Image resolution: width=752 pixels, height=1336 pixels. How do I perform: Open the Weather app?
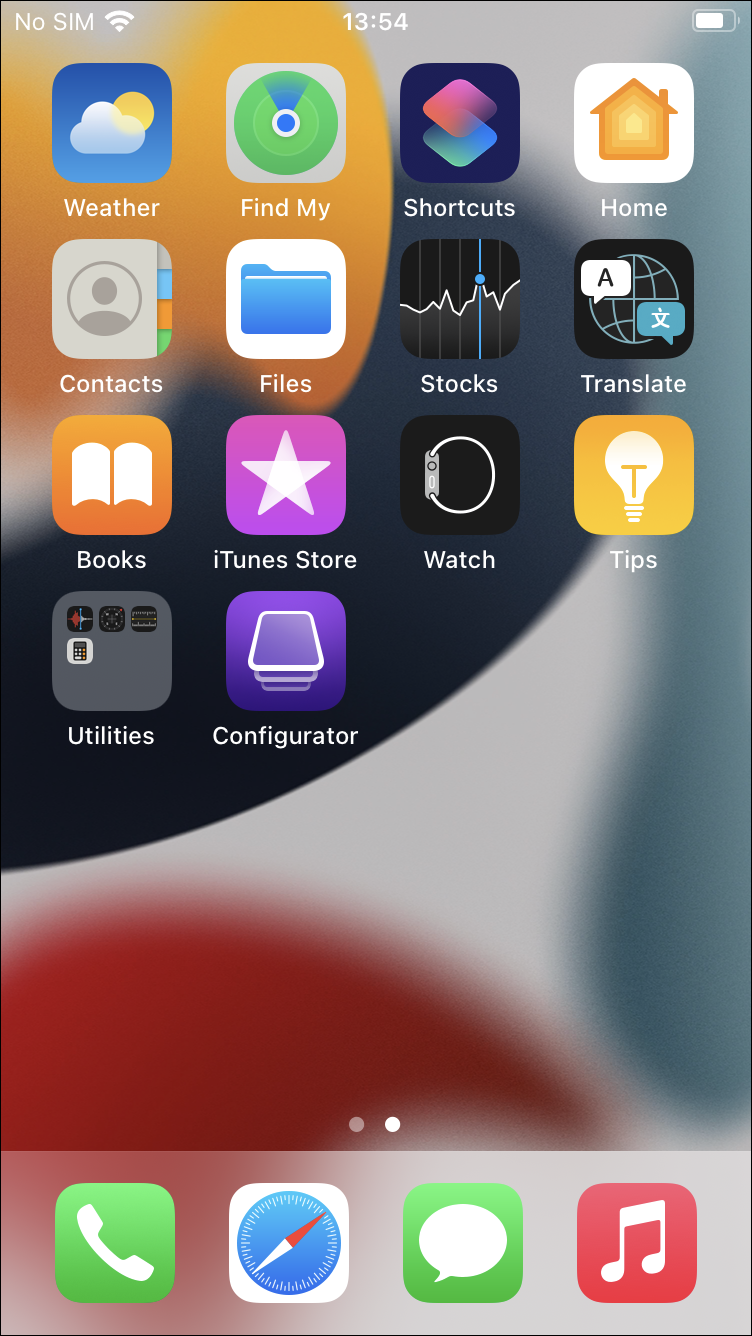(x=112, y=123)
